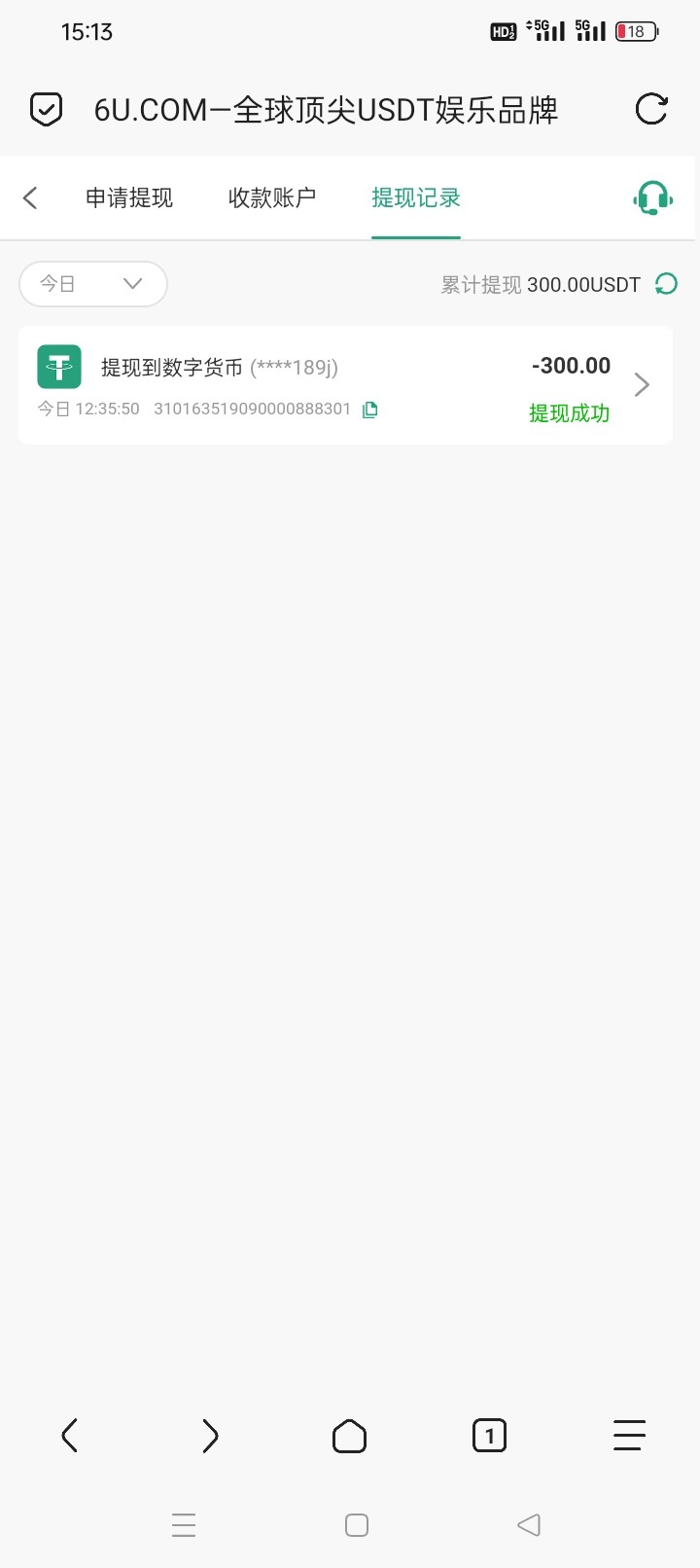Select the 提现记录 tab
This screenshot has width=700, height=1568.
click(x=416, y=198)
